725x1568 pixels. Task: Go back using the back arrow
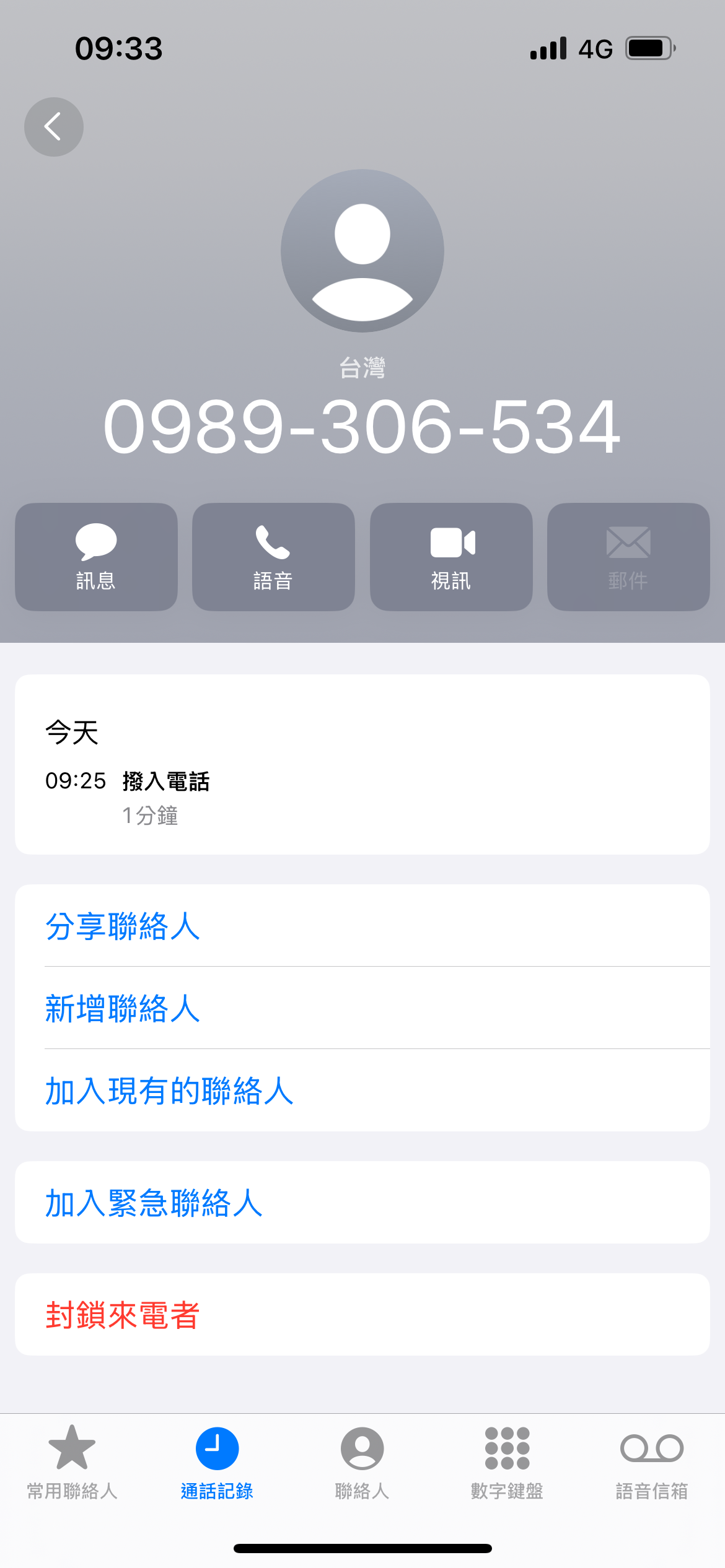tap(54, 127)
